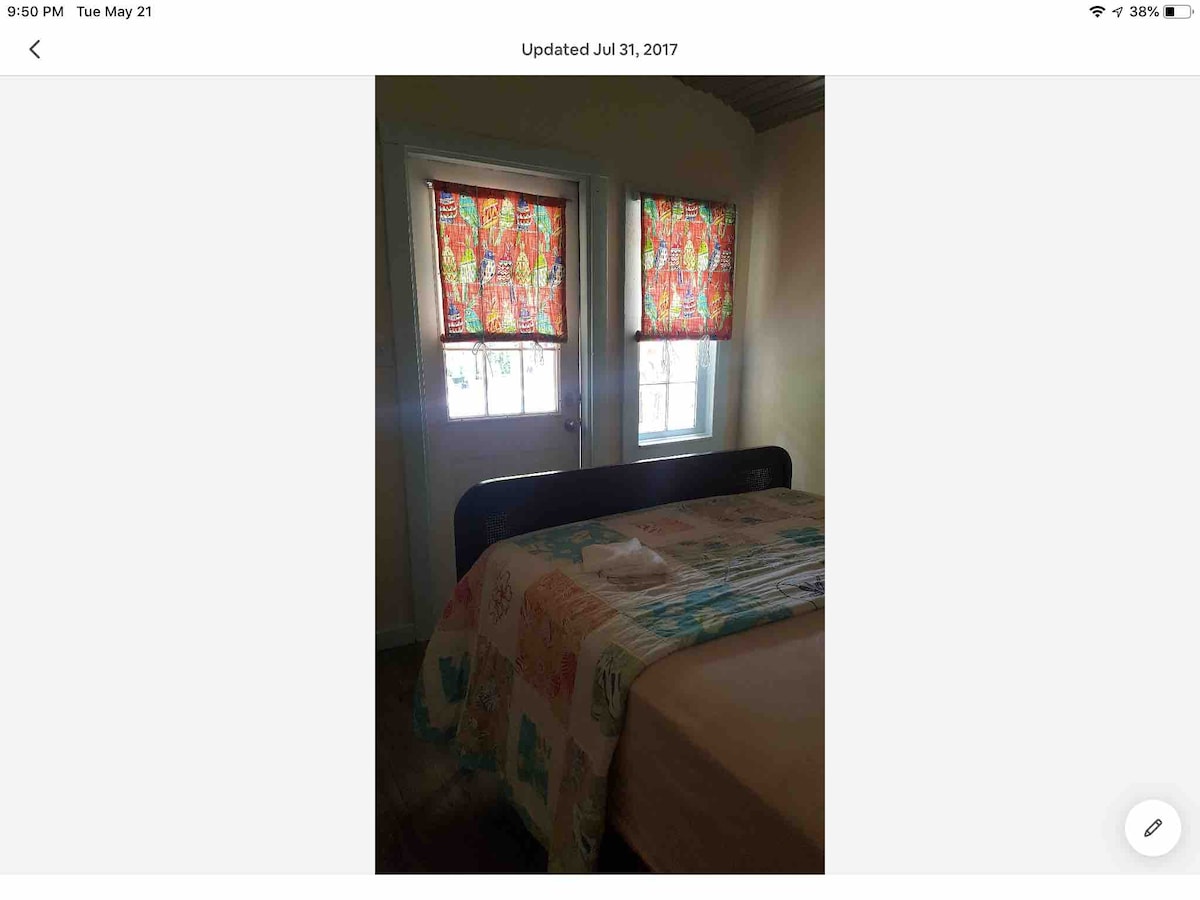The image size is (1200, 900).
Task: Tap the pencil edit floating button
Action: [x=1152, y=828]
